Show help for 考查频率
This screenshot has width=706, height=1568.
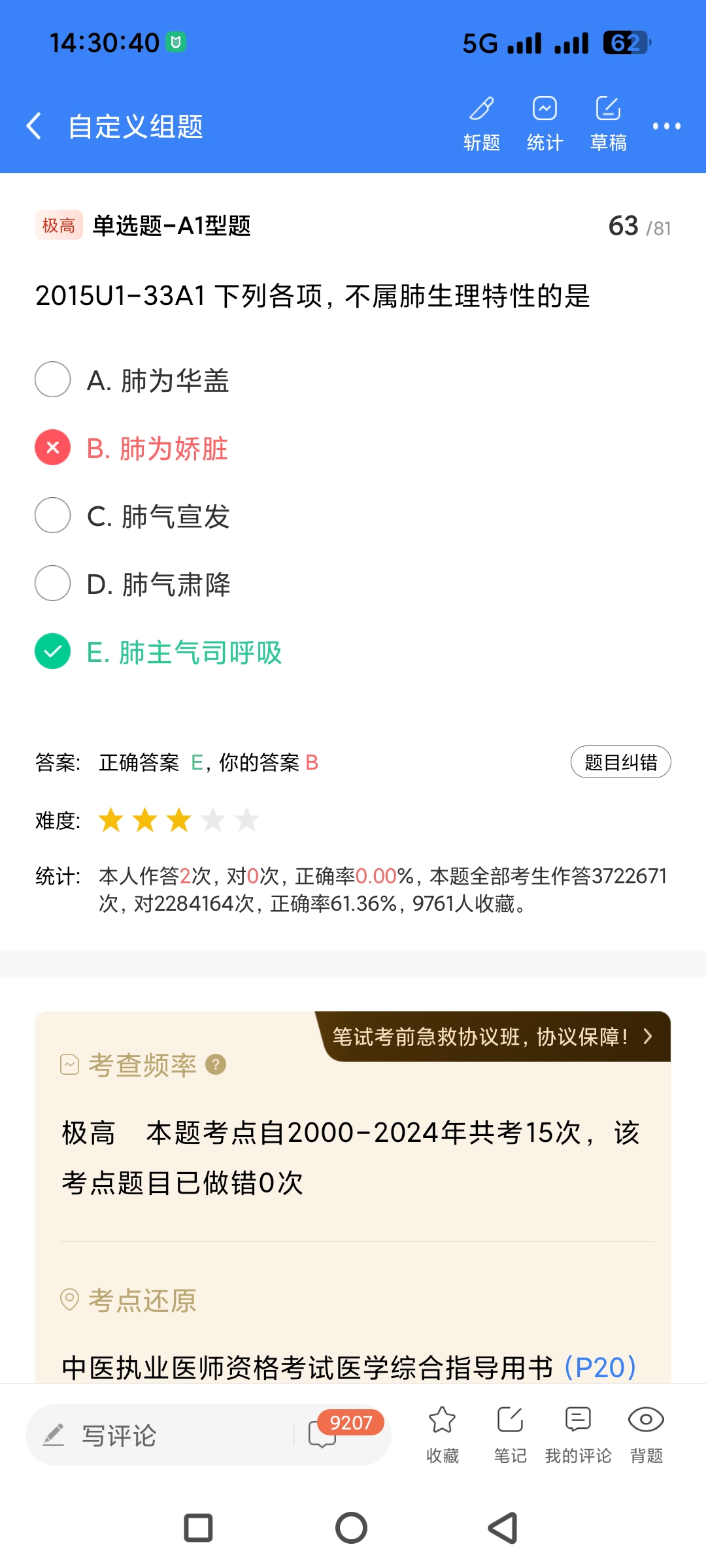point(216,1065)
